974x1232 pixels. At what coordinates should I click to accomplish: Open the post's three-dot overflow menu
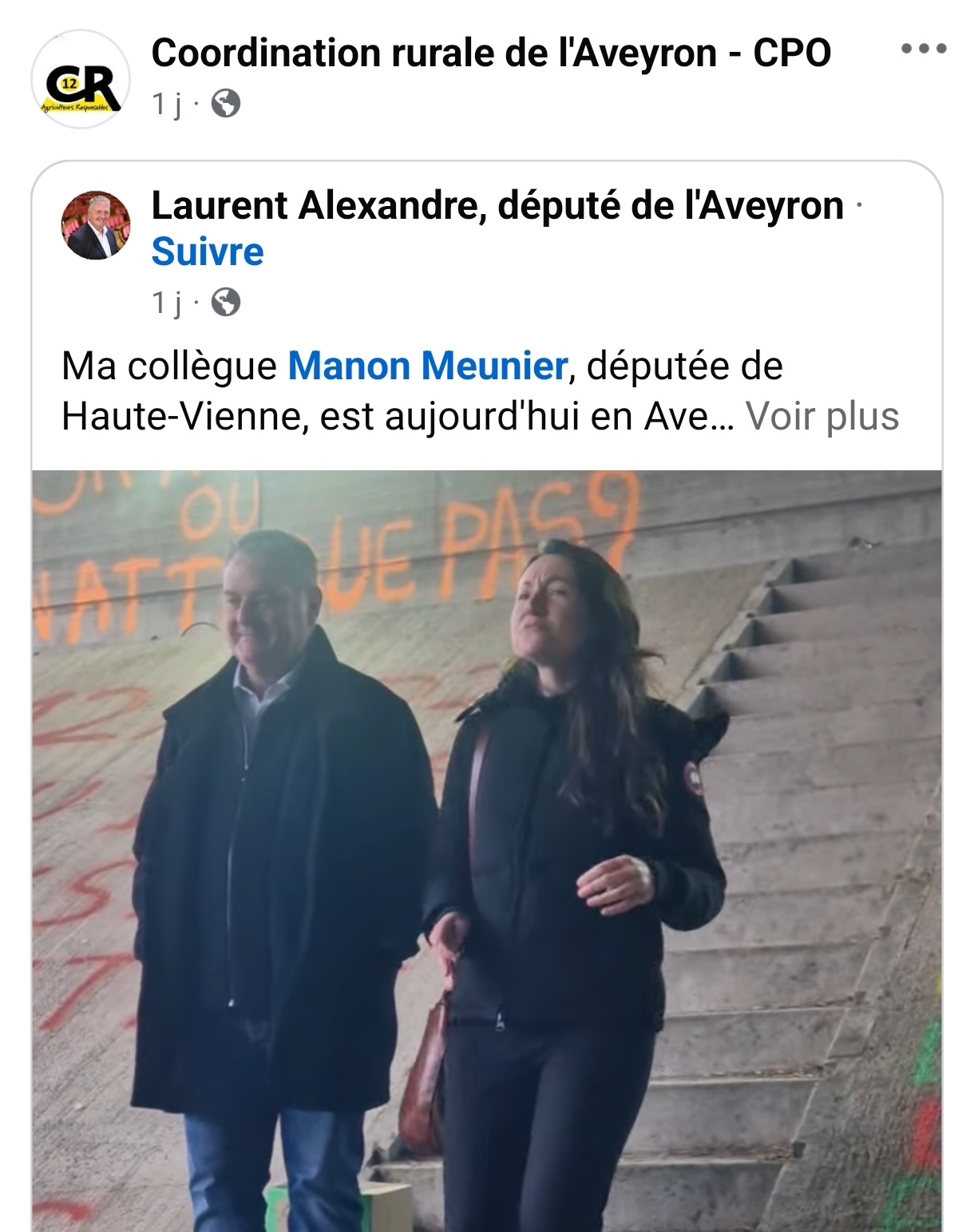click(924, 50)
